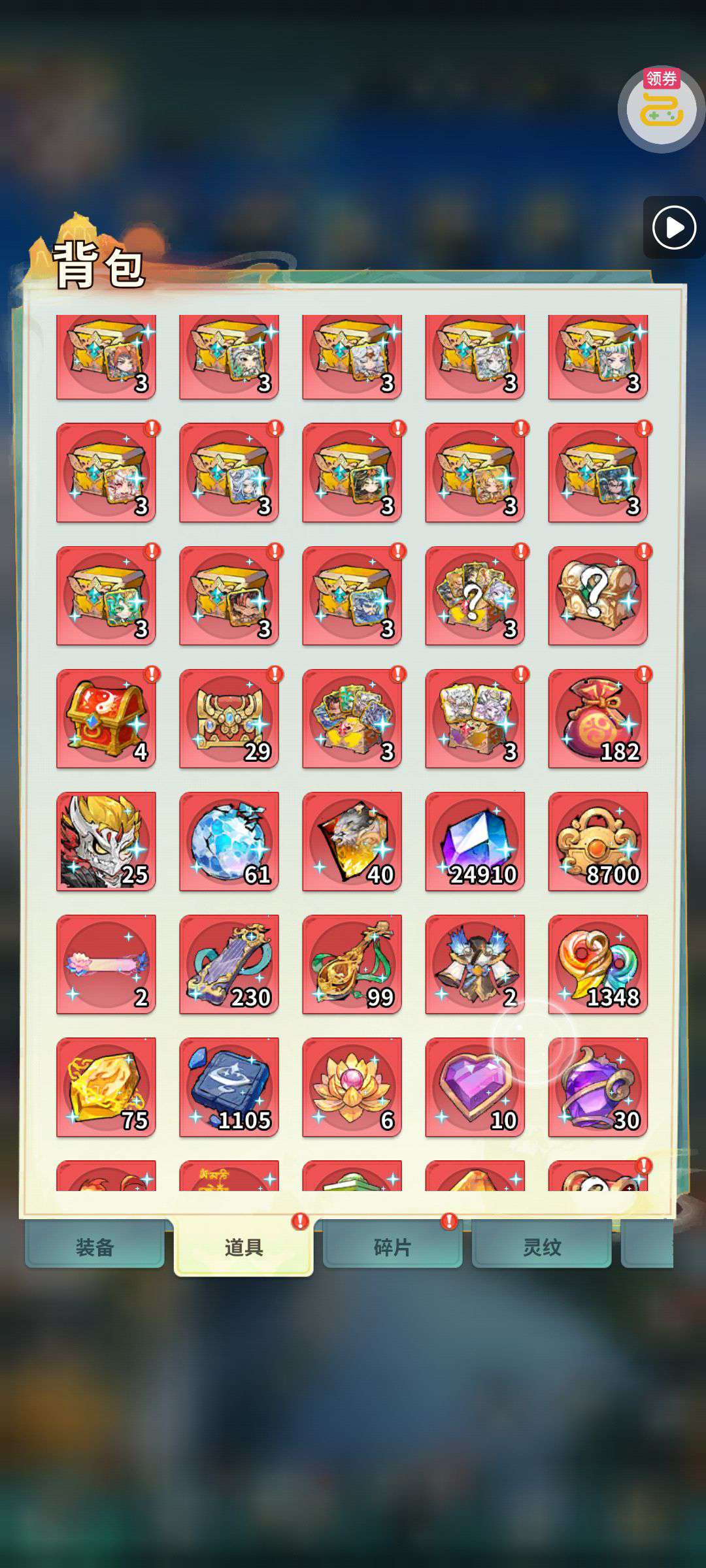Select the pipa lute item with 99
Screen dimensions: 706x1568
[x=352, y=964]
